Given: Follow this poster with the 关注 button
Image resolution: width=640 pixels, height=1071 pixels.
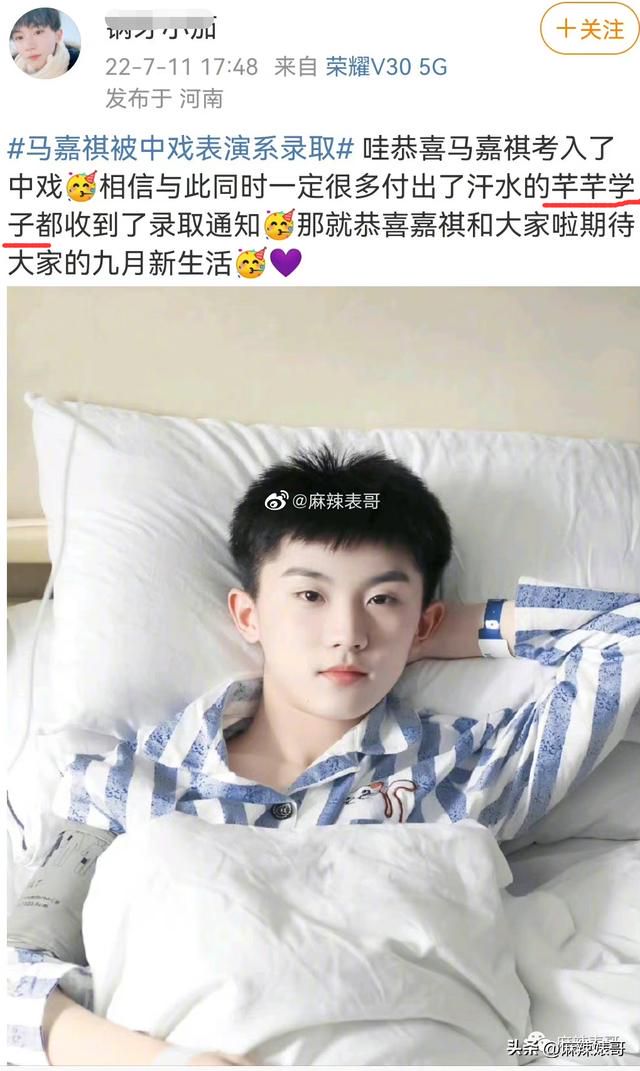Looking at the screenshot, I should pyautogui.click(x=590, y=29).
